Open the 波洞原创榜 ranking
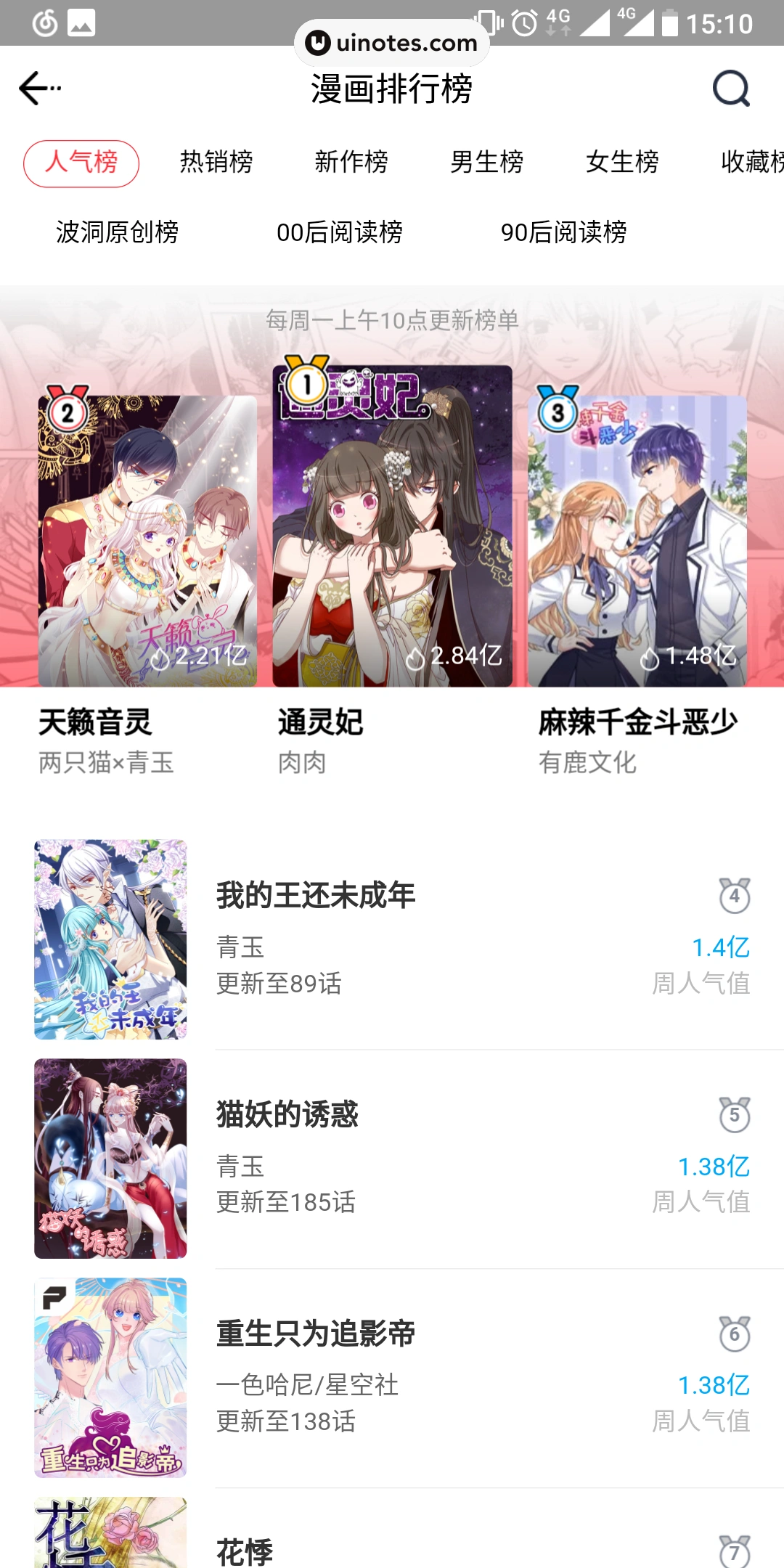This screenshot has height=1568, width=784. [x=118, y=232]
